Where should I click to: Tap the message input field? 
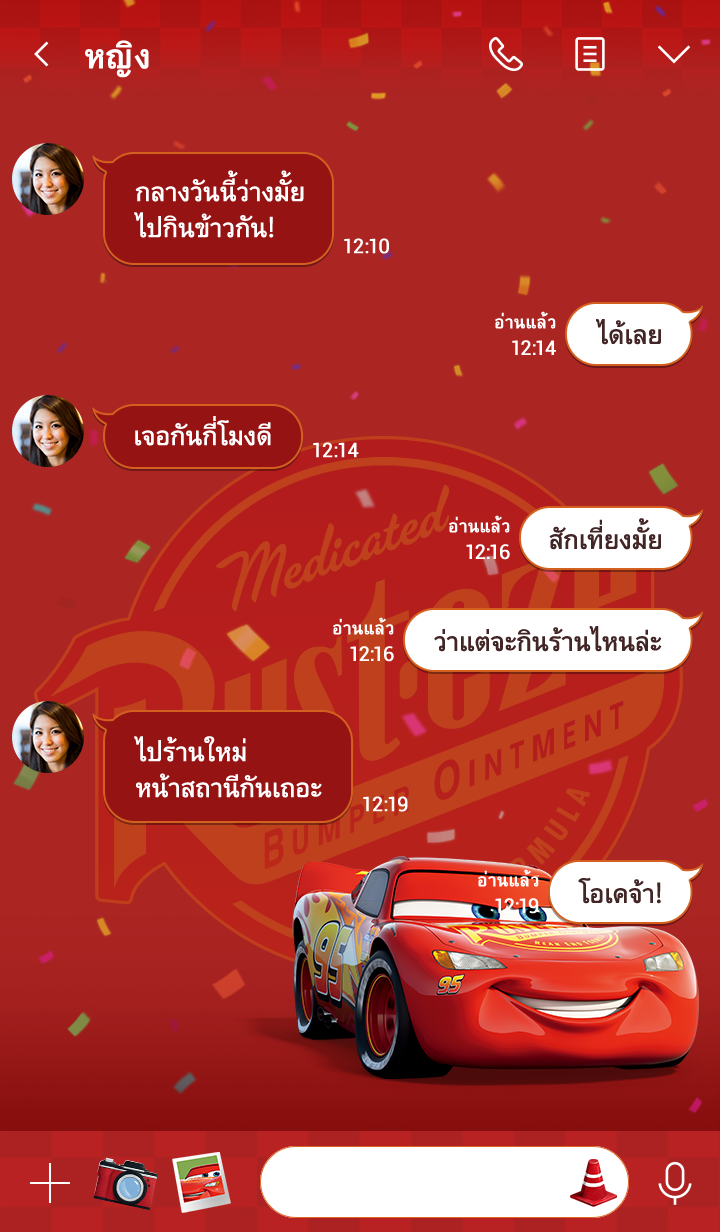click(410, 1182)
